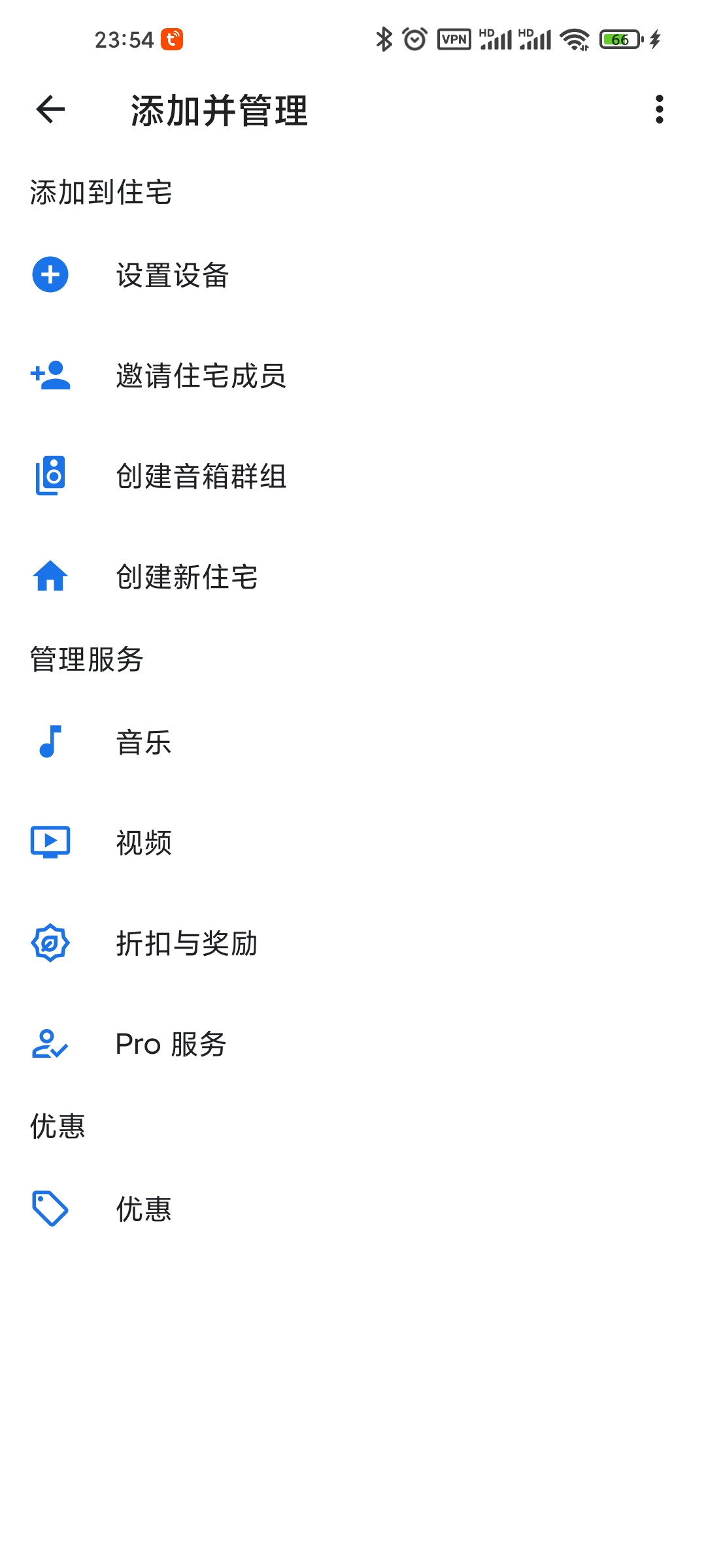The image size is (706, 1568).
Task: Open the 音乐 service settings
Action: [353, 742]
